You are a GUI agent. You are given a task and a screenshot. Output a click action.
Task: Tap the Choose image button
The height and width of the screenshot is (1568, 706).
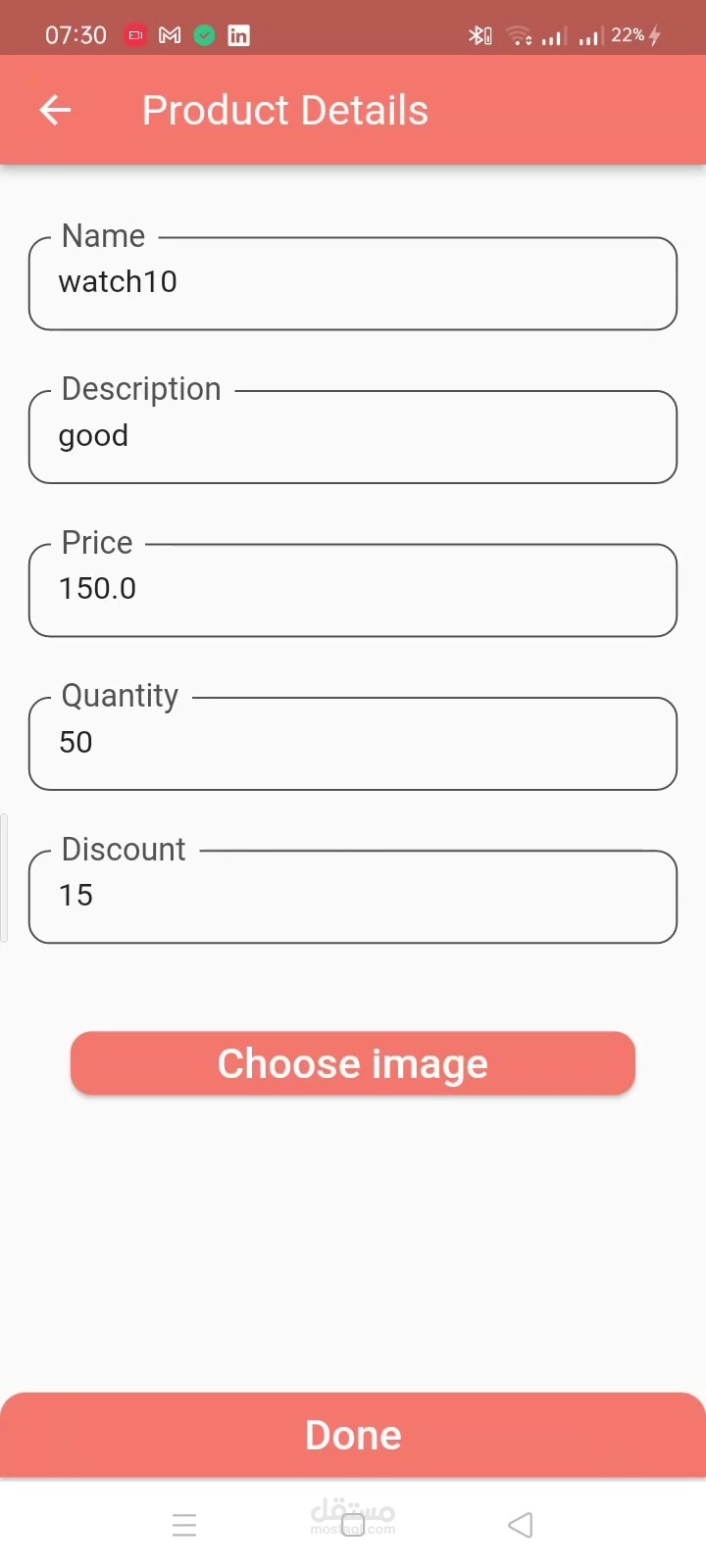(x=353, y=1063)
